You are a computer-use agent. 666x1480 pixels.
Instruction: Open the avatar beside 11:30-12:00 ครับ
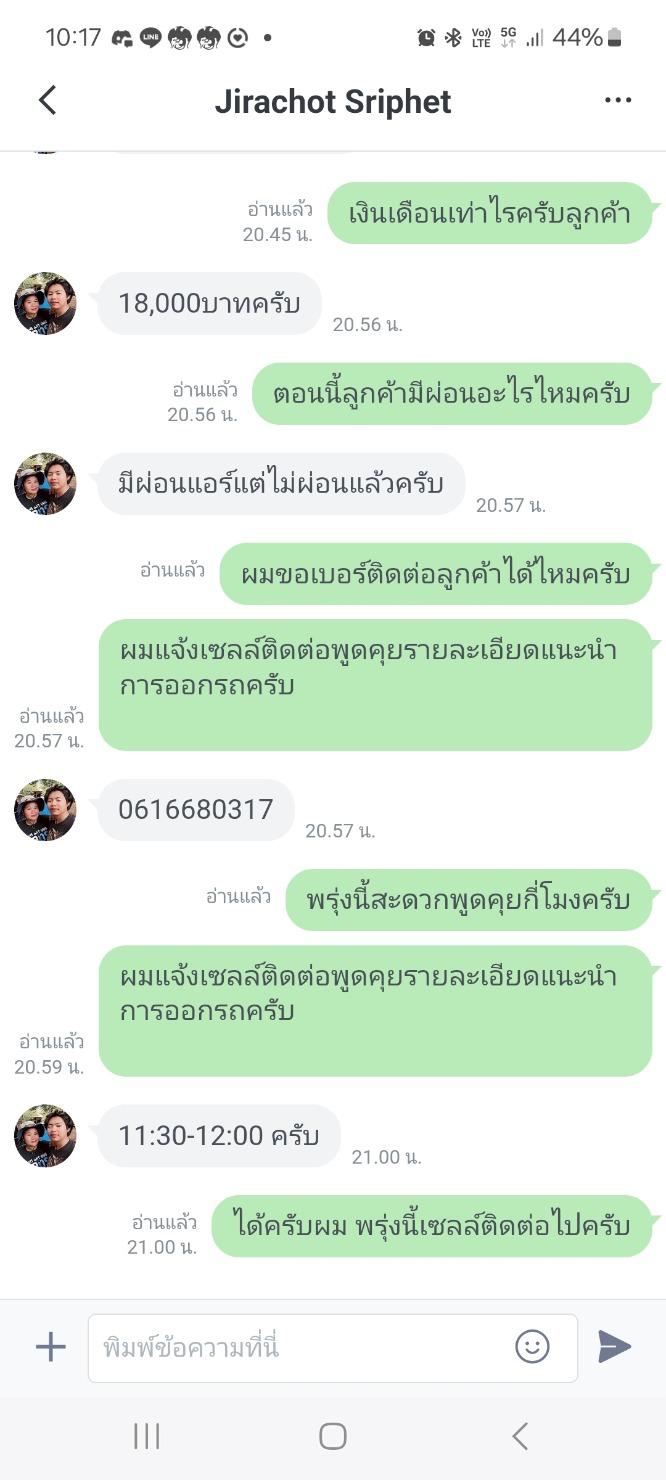click(45, 1135)
